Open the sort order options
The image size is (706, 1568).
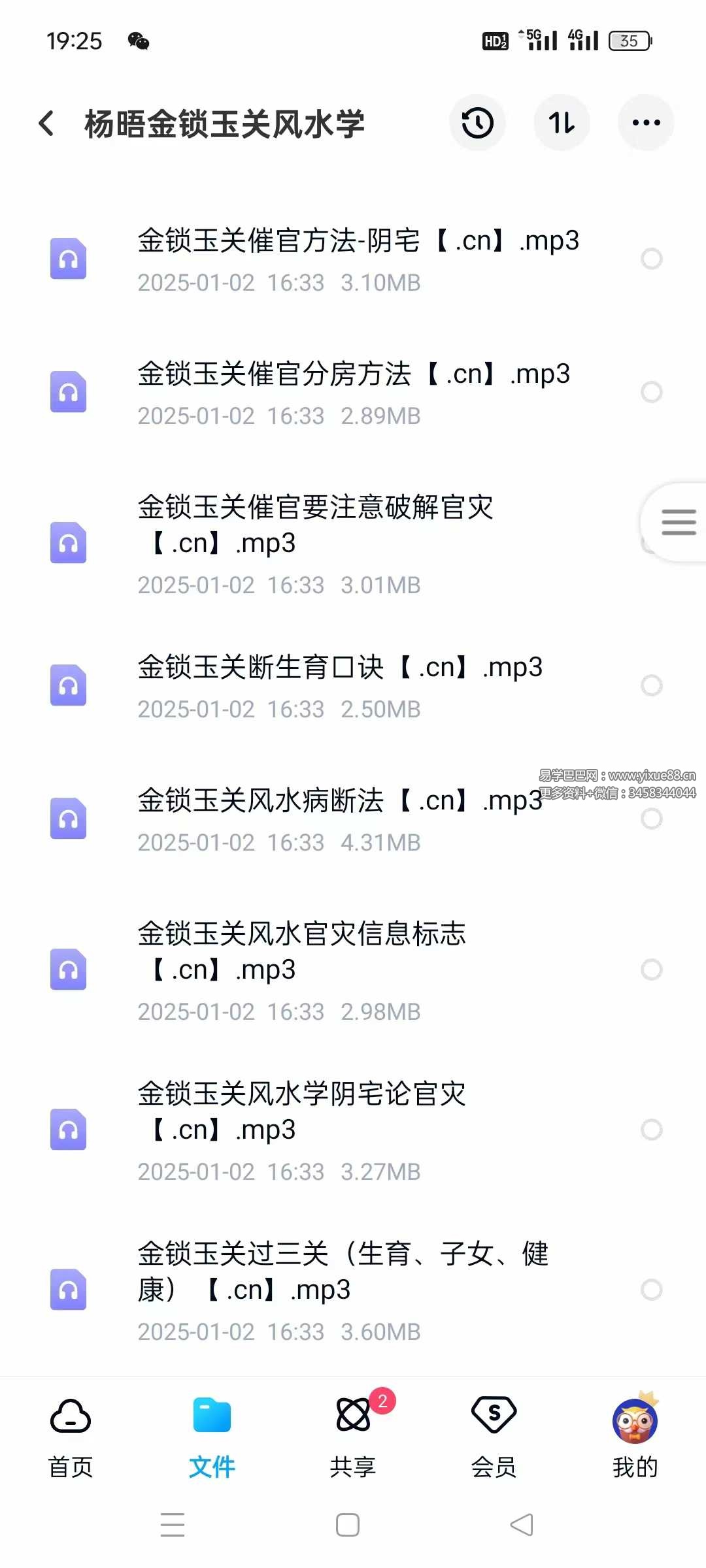562,123
